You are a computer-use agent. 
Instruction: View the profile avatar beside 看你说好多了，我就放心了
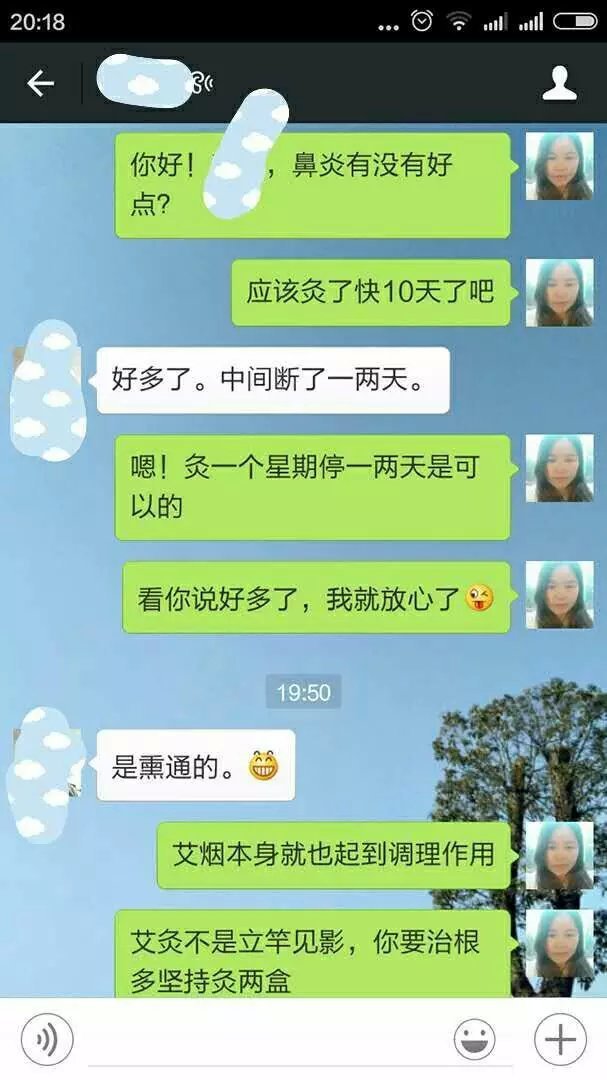559,597
